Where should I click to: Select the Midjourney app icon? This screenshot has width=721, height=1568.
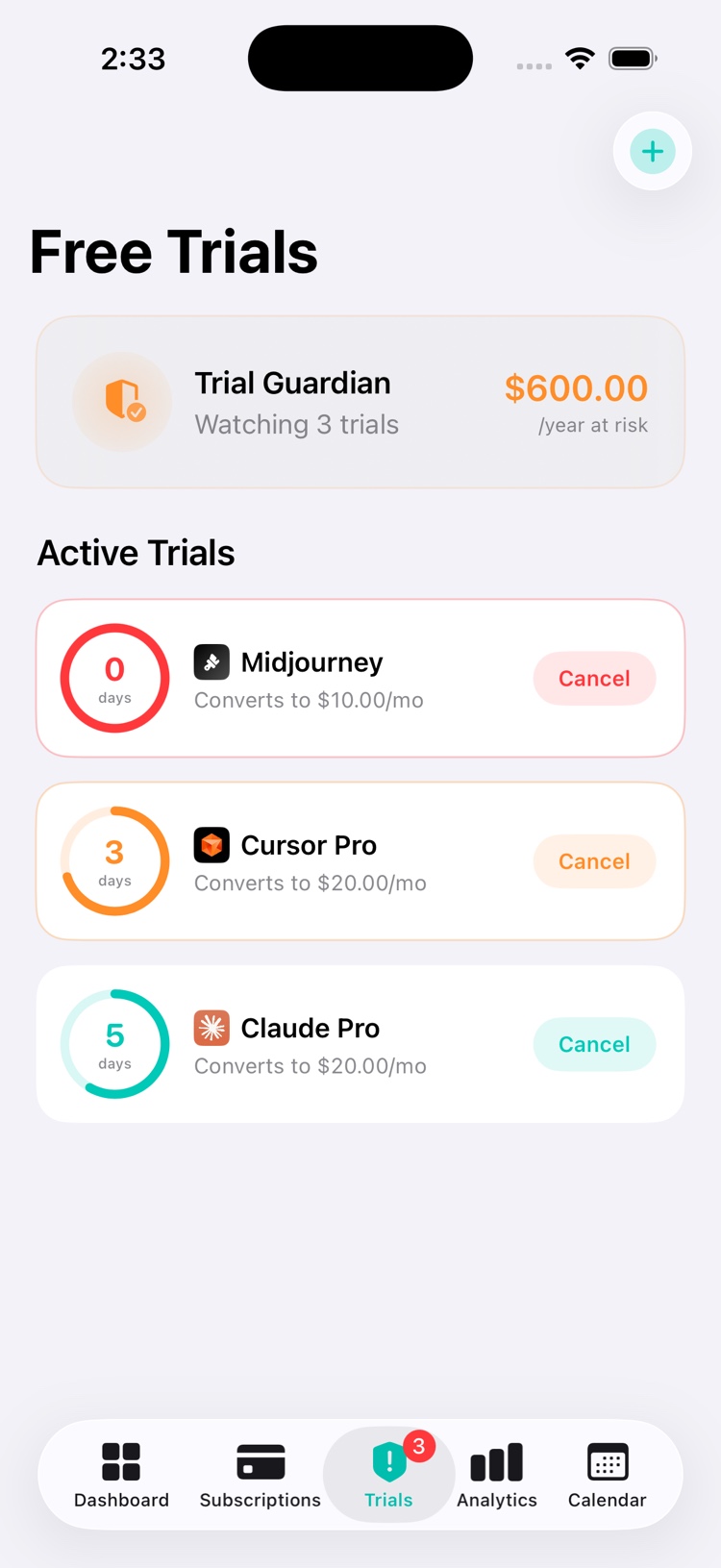click(x=211, y=661)
